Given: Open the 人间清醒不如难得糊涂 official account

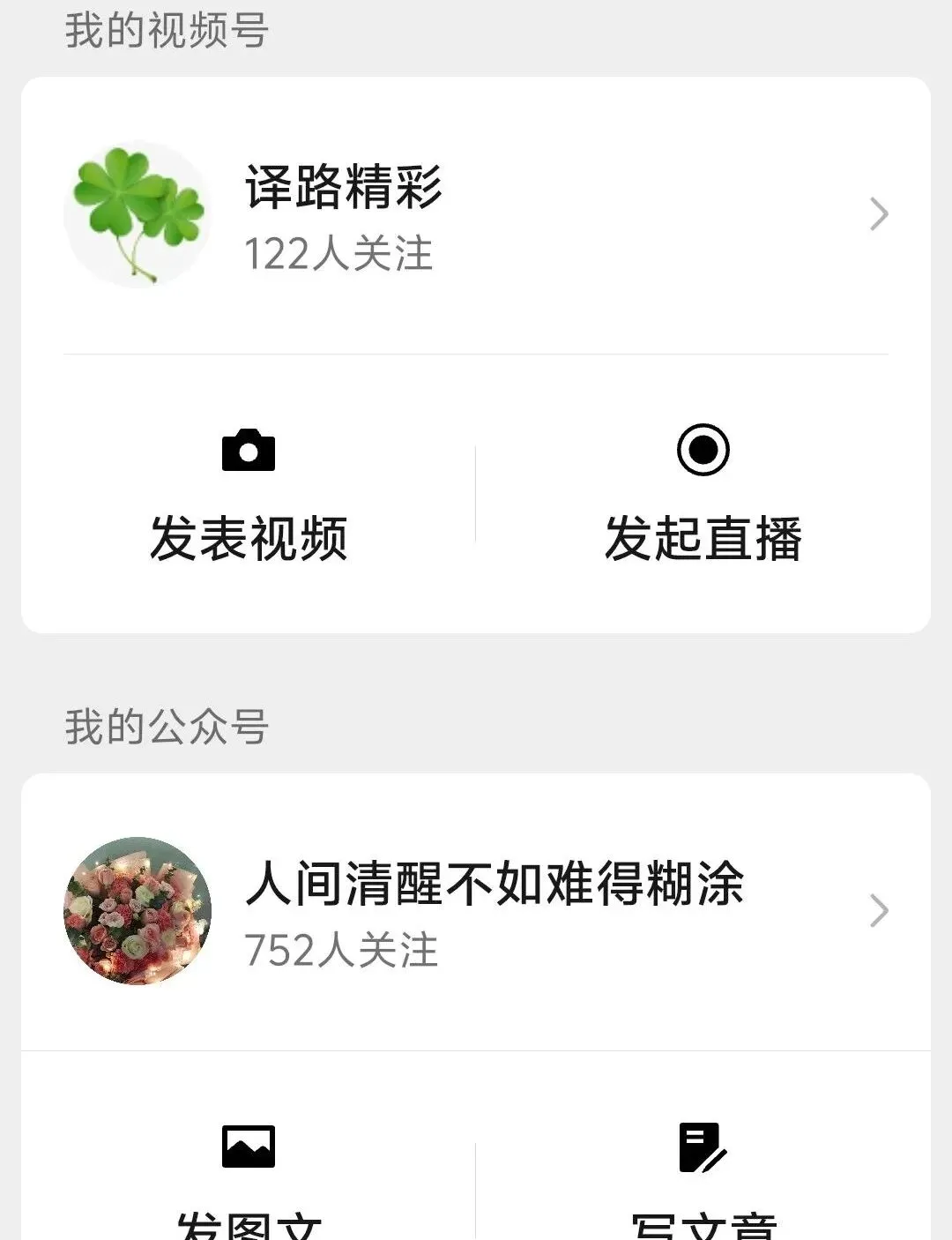Looking at the screenshot, I should click(476, 912).
